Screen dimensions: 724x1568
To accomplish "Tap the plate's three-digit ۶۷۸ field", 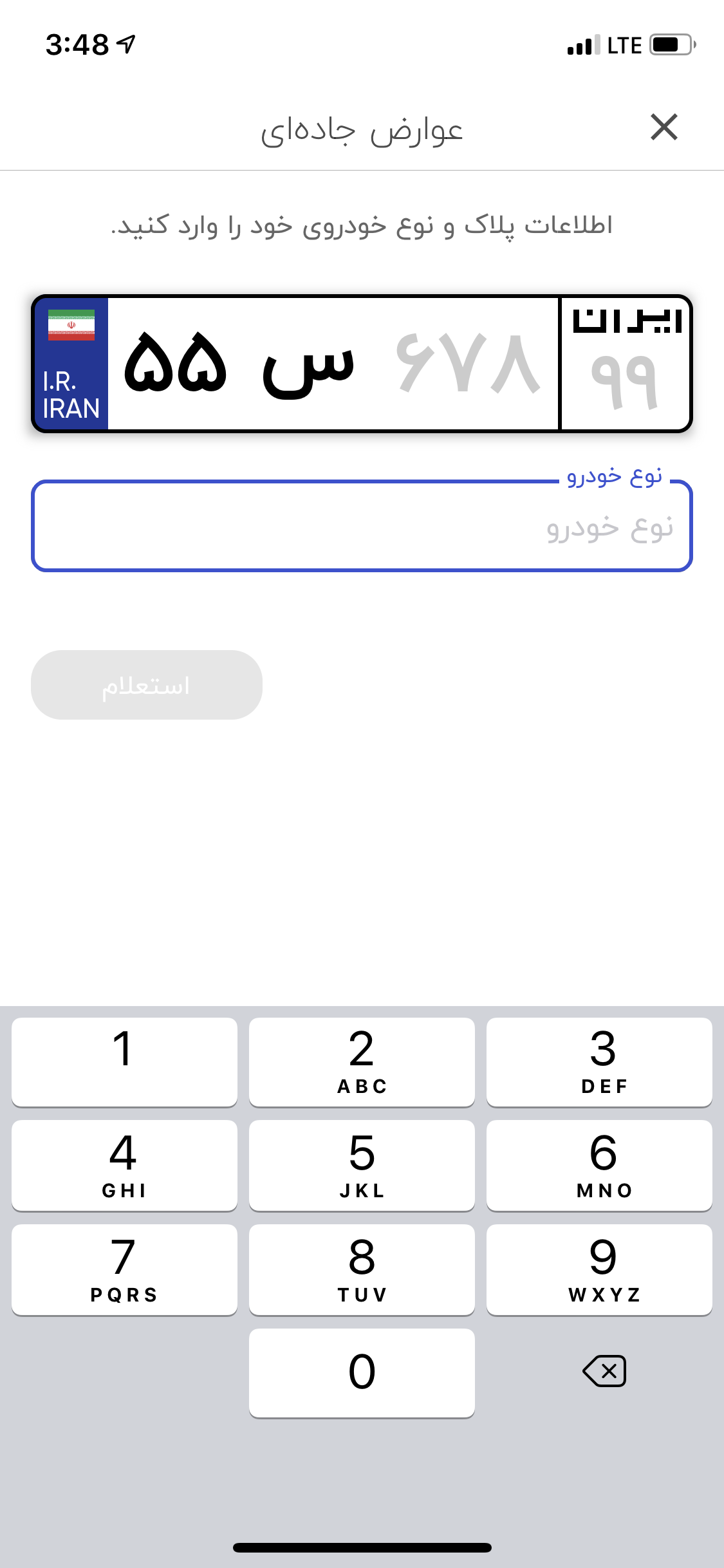I will (468, 364).
